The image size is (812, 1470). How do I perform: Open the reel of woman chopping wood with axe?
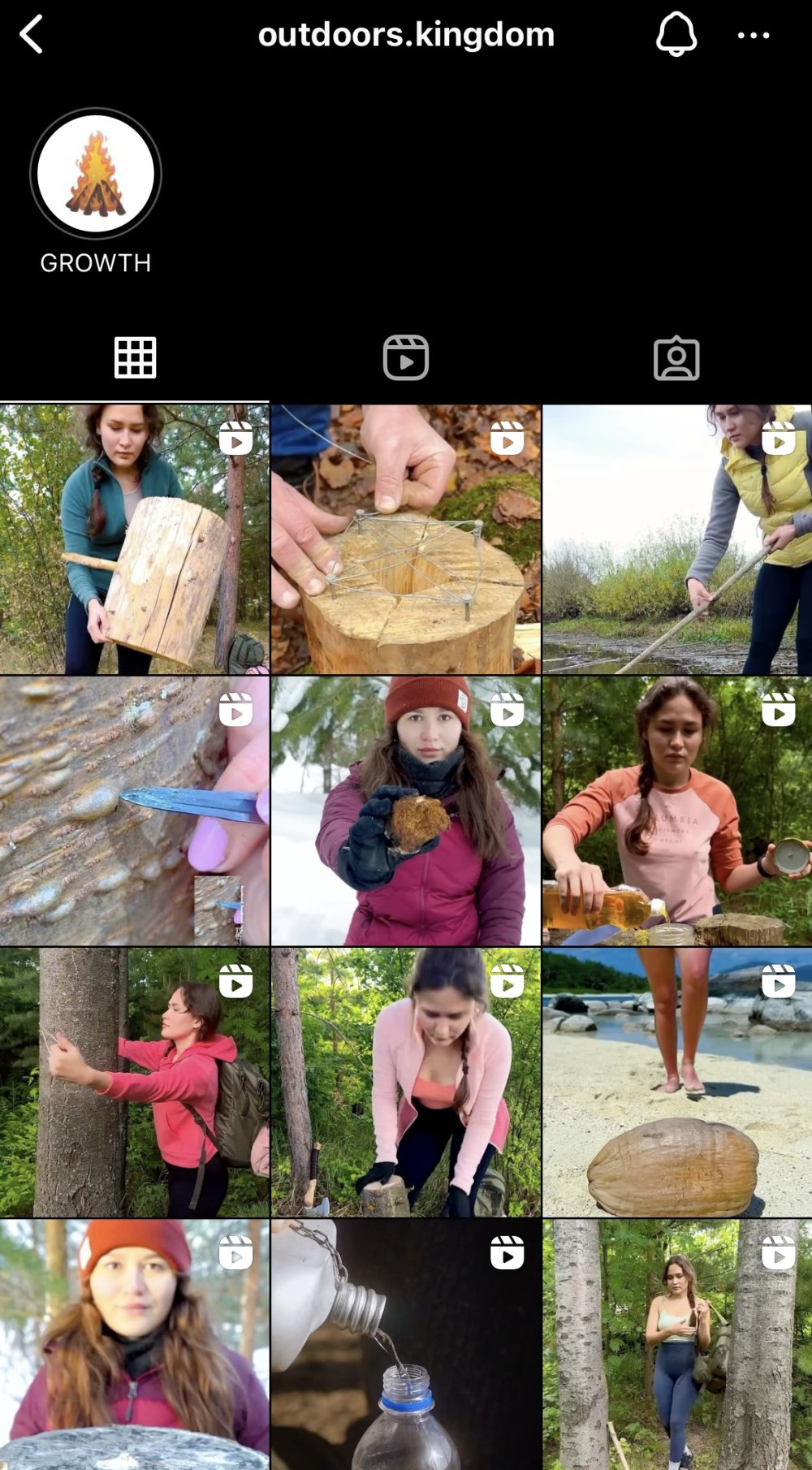click(x=405, y=1082)
